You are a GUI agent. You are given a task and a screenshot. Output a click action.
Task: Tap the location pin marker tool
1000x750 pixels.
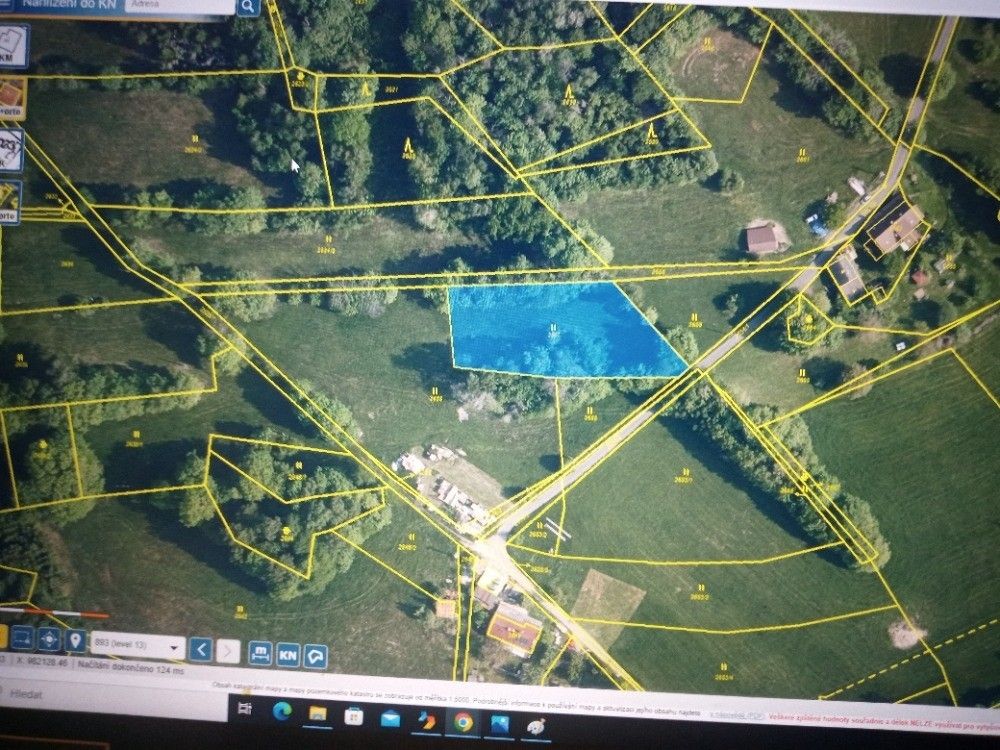pos(75,638)
